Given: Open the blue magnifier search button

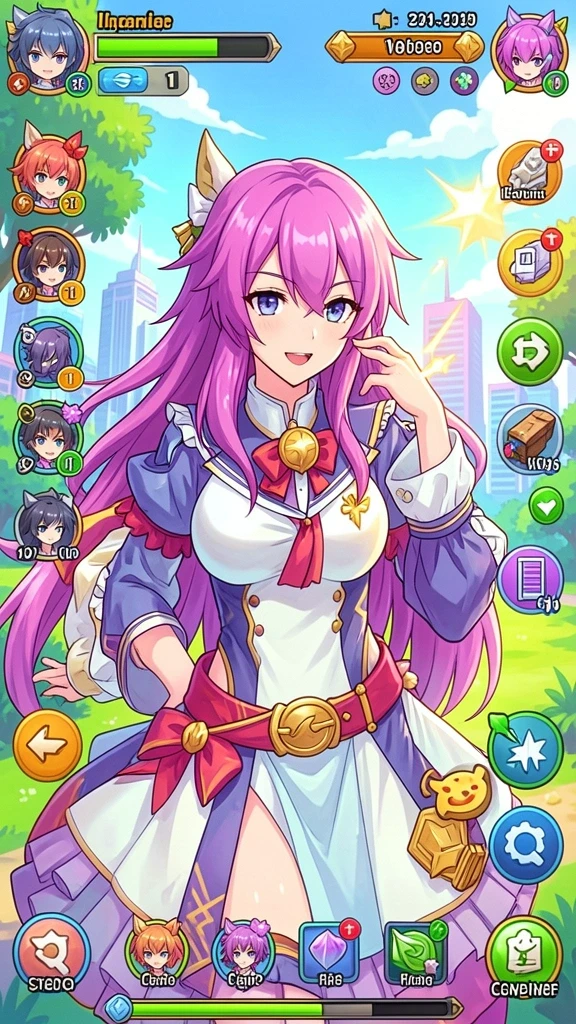Looking at the screenshot, I should [x=526, y=844].
